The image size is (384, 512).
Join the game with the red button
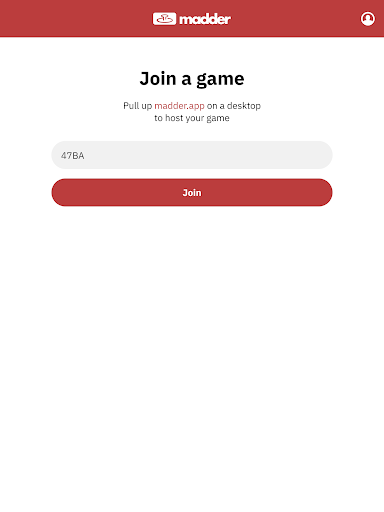pos(192,192)
